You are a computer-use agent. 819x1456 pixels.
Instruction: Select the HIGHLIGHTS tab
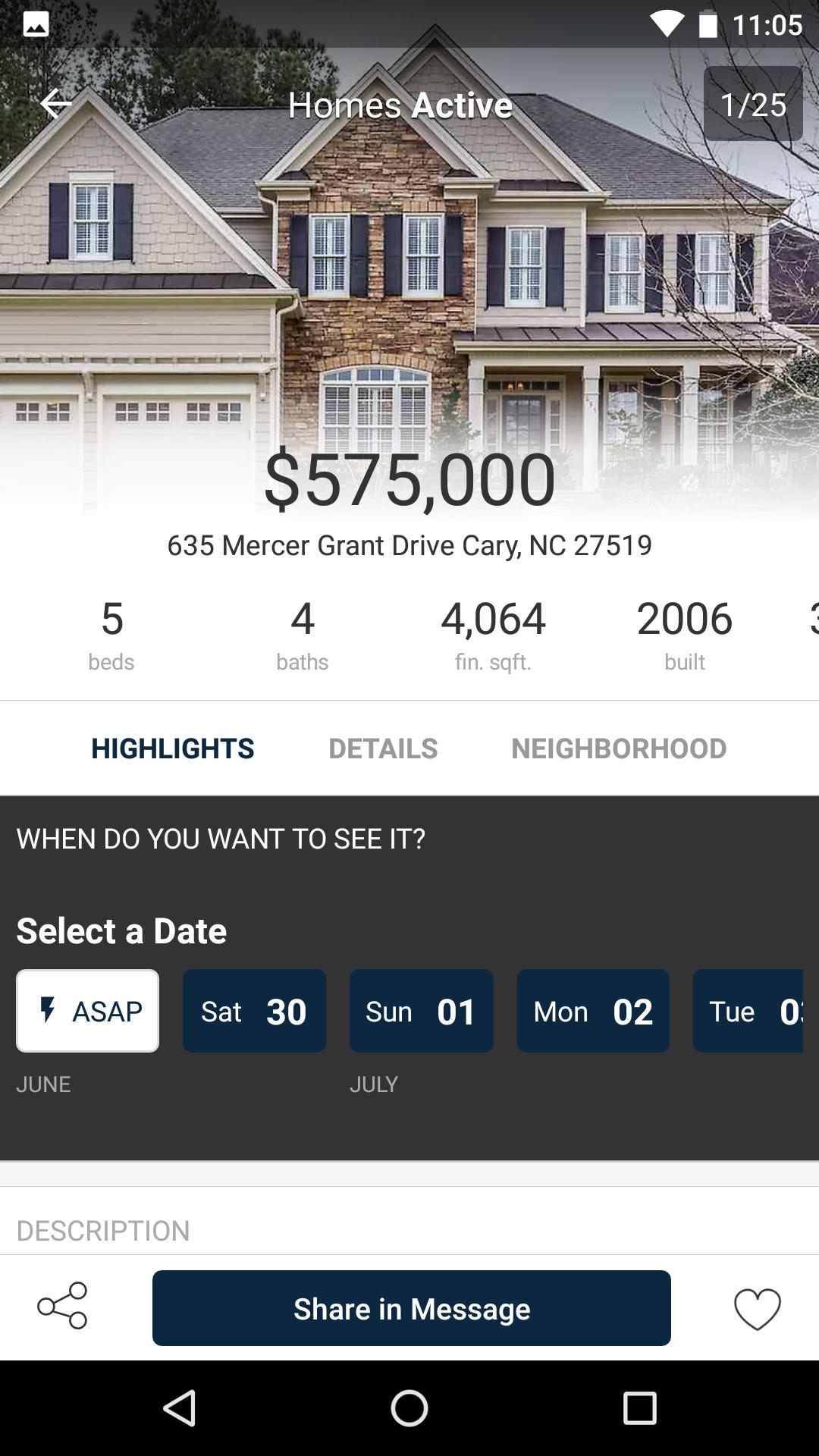click(x=173, y=748)
